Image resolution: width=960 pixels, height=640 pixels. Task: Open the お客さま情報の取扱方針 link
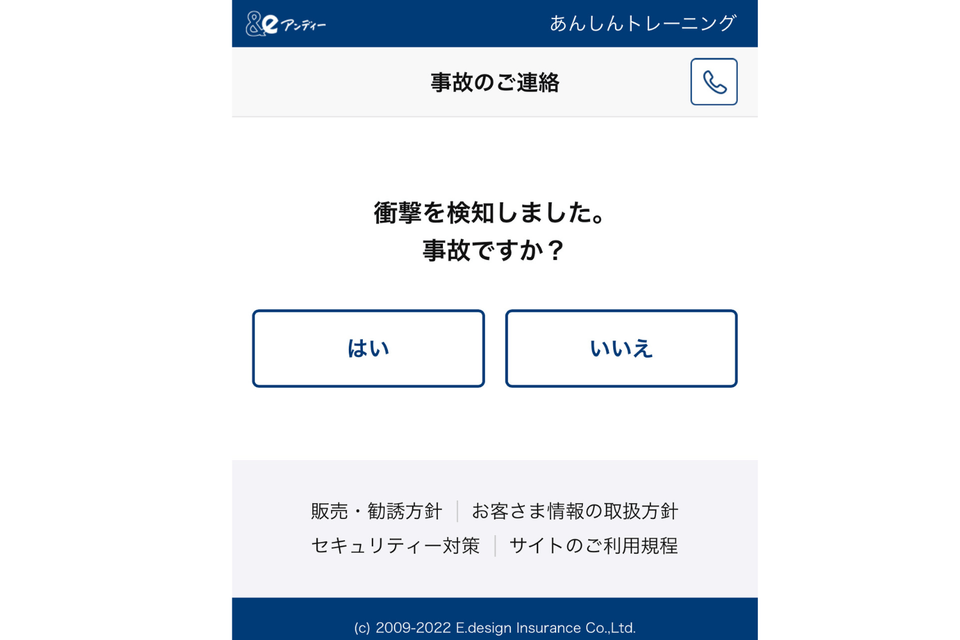point(574,511)
